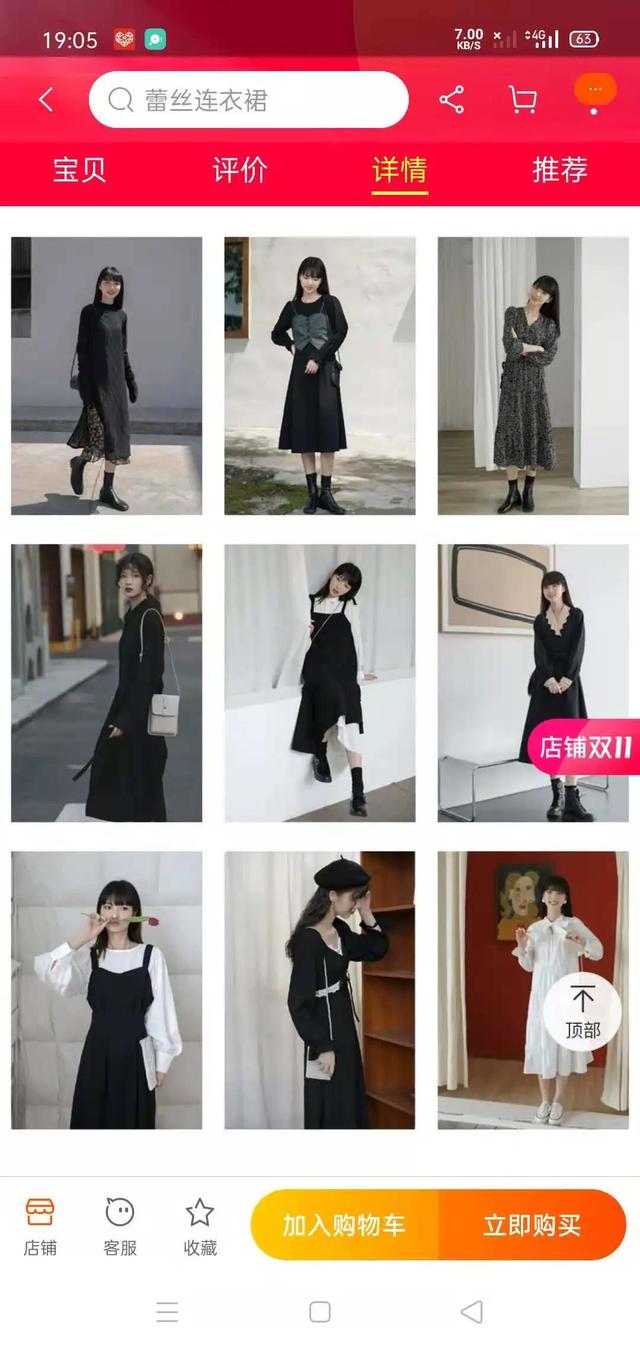The height and width of the screenshot is (1351, 640).
Task: Switch to the 推荐 tab
Action: click(x=560, y=169)
